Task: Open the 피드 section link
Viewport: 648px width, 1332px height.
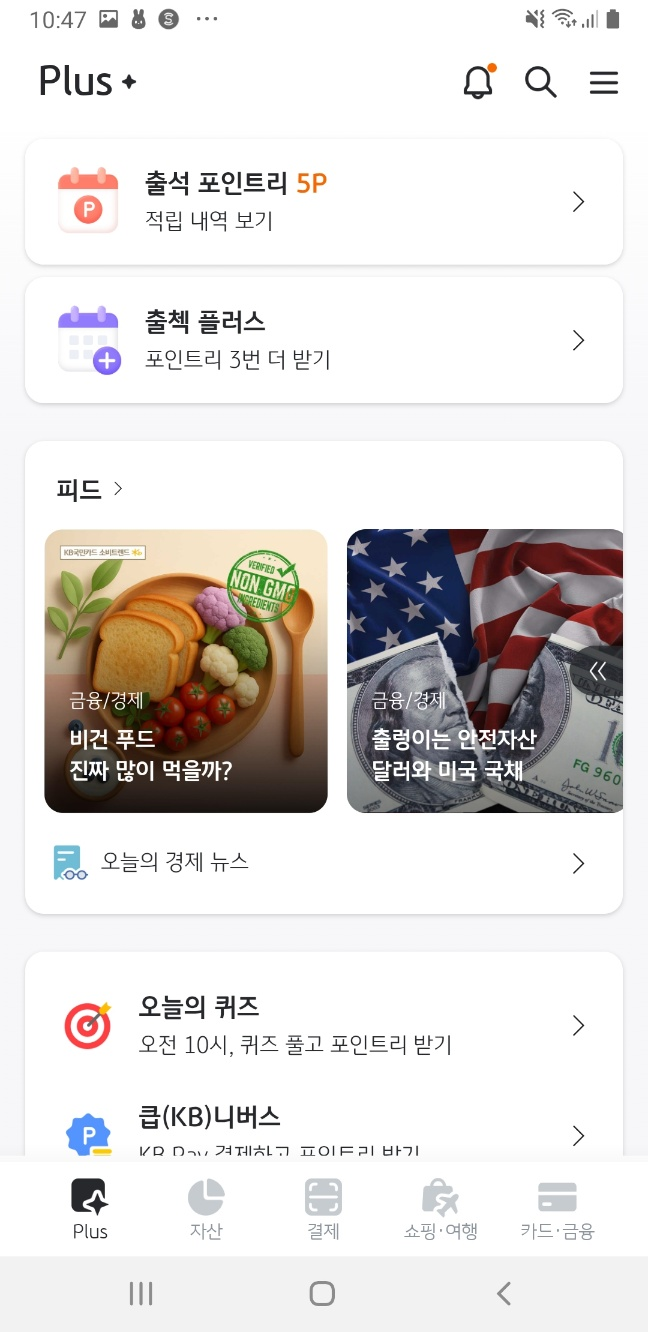Action: tap(90, 489)
